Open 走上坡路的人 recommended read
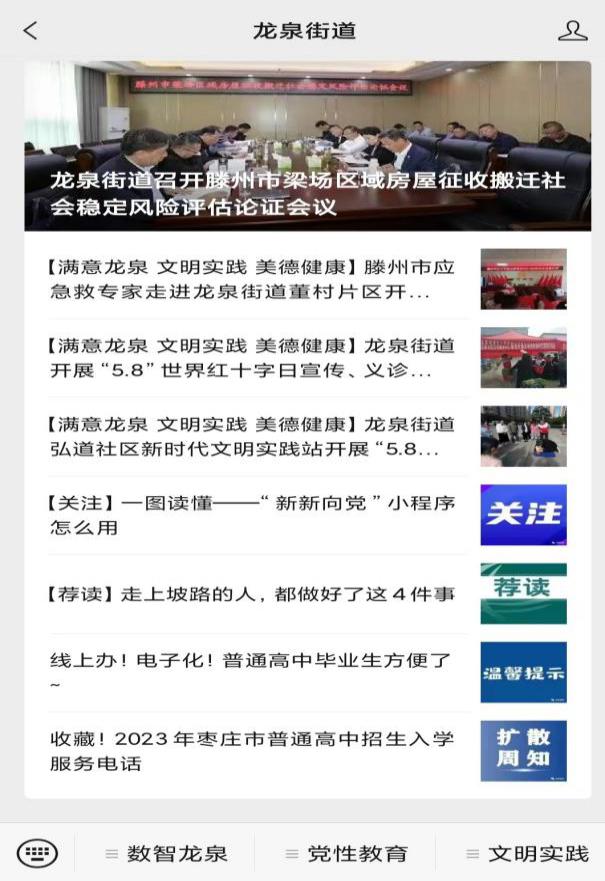The height and width of the screenshot is (881, 605). [252, 594]
